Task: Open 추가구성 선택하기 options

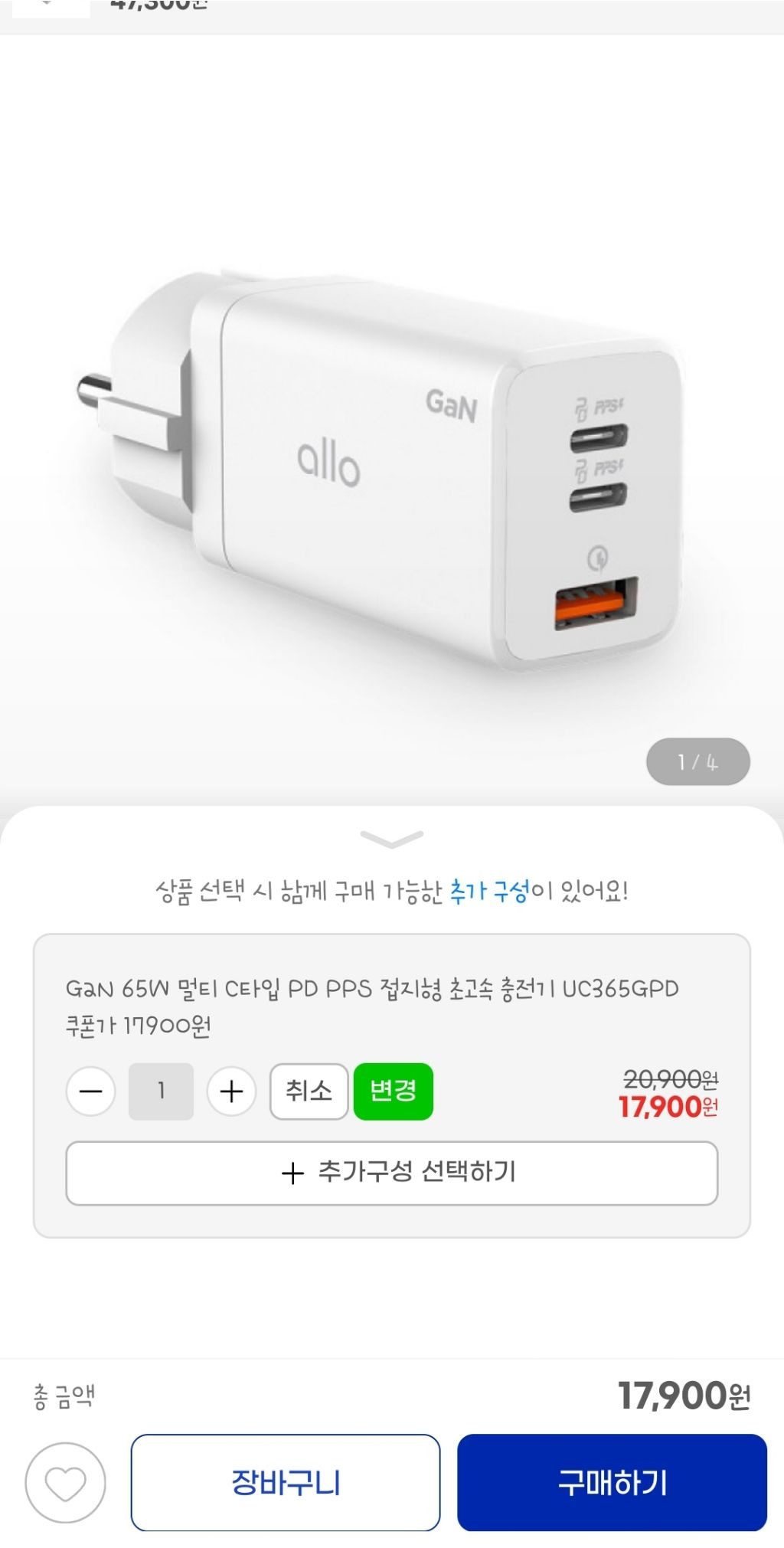Action: [391, 1173]
